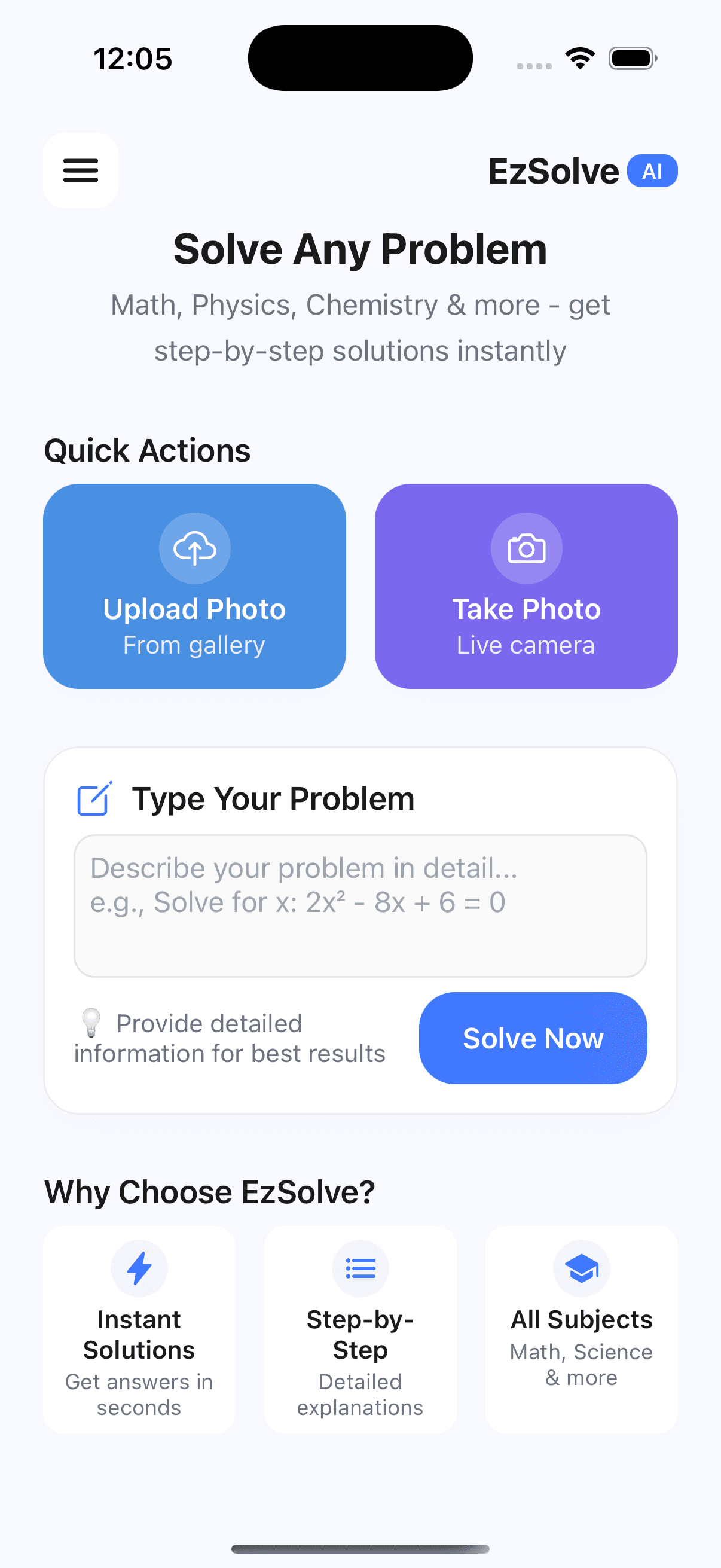Focus the problem description text field
This screenshot has height=1568, width=721.
359,905
